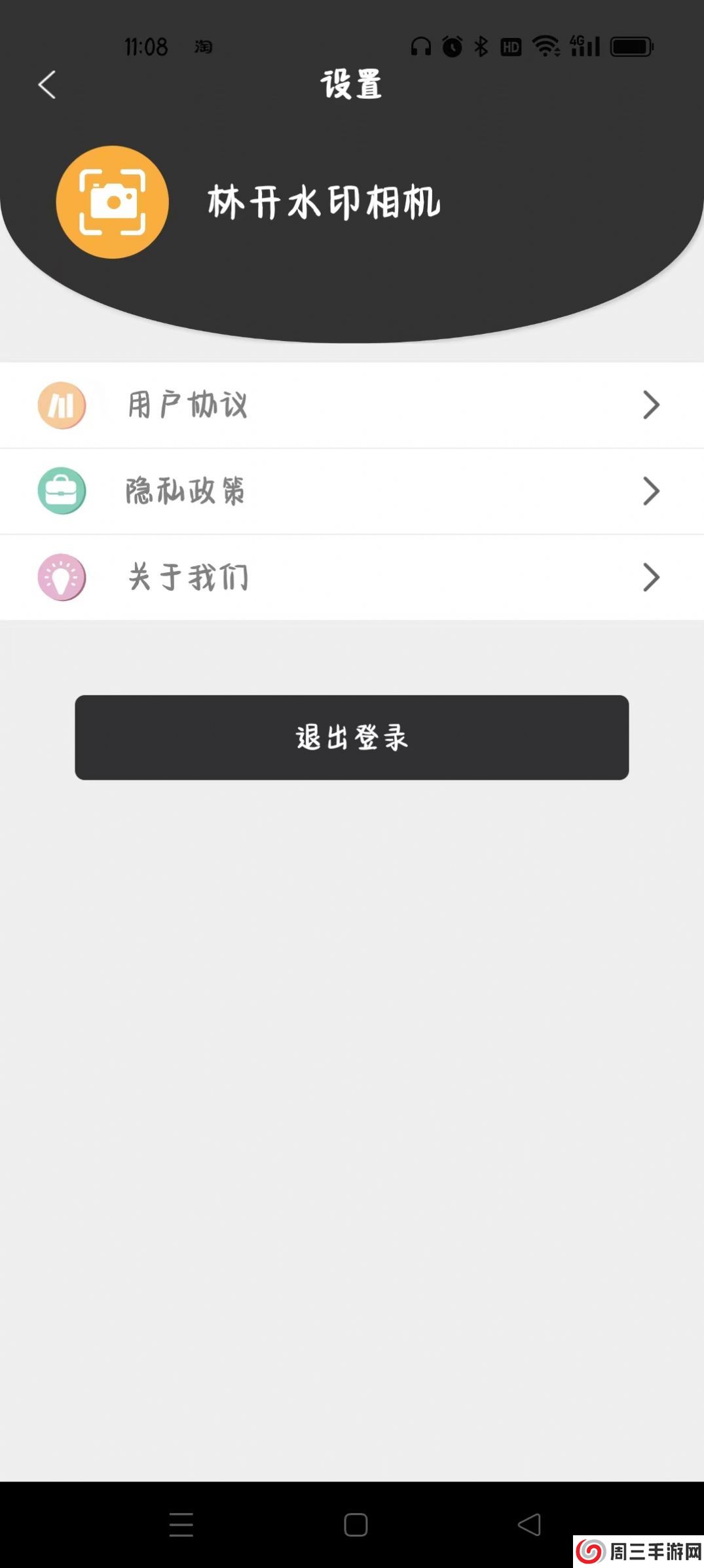Tap the 退出登录 logout button
Image resolution: width=704 pixels, height=1568 pixels.
[x=352, y=737]
